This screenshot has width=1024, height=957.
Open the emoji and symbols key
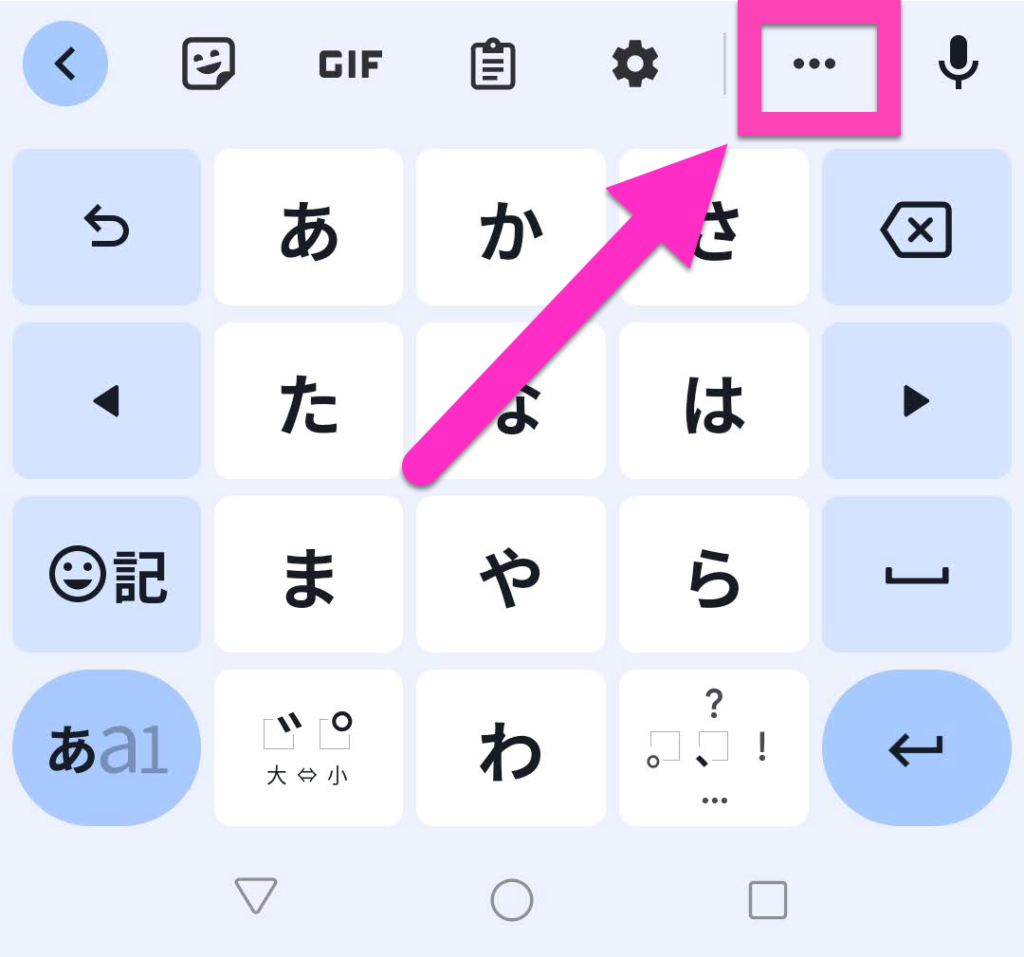coord(107,575)
